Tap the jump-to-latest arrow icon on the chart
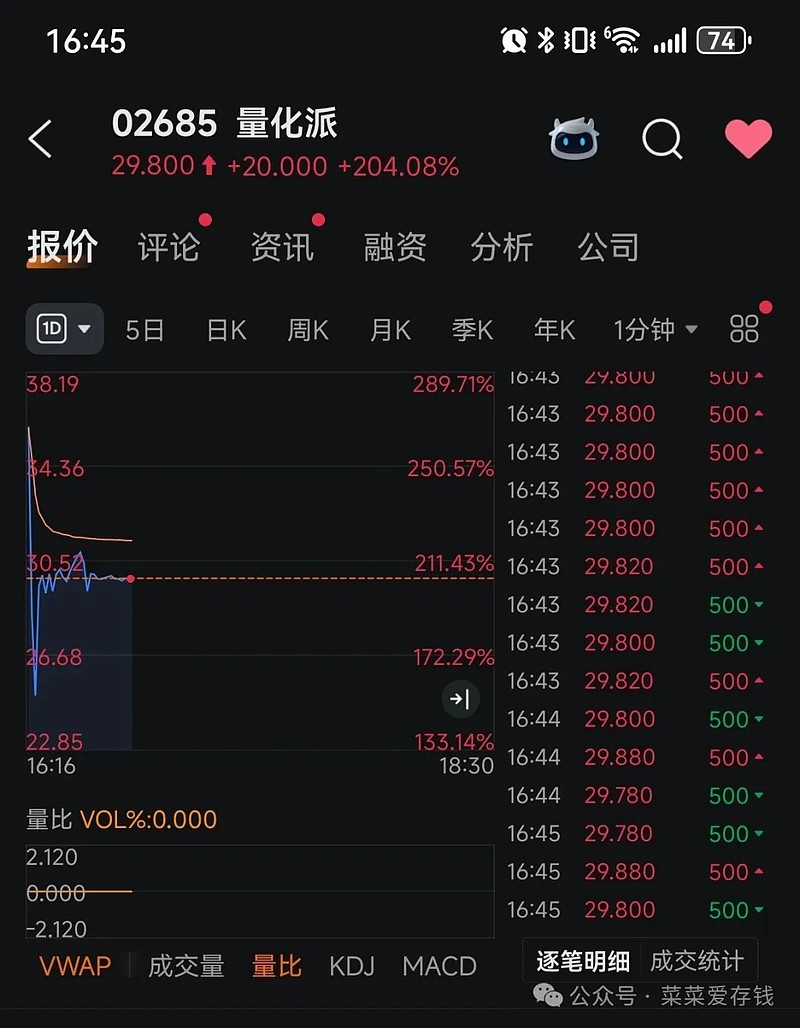The width and height of the screenshot is (800, 1028). click(461, 700)
